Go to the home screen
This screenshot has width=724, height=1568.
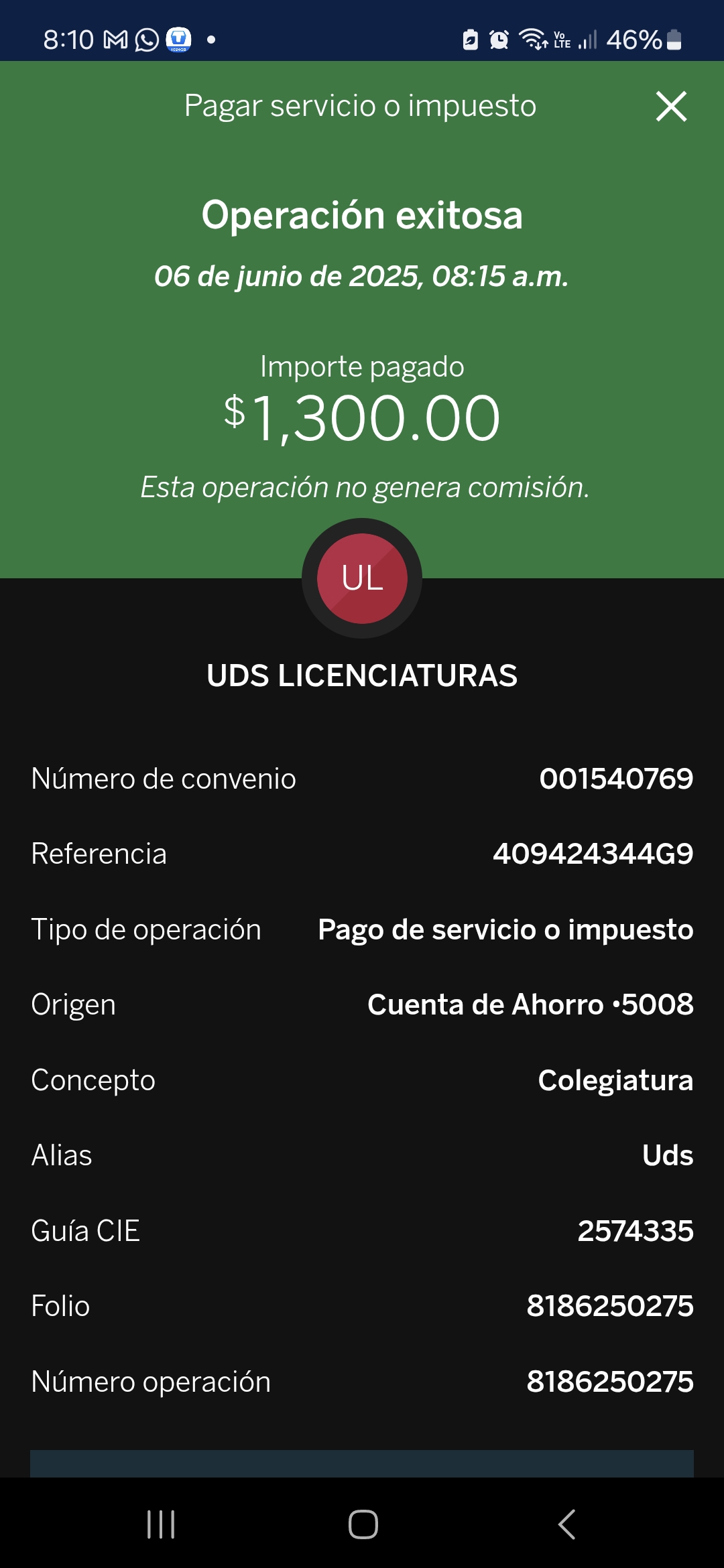tap(363, 1524)
